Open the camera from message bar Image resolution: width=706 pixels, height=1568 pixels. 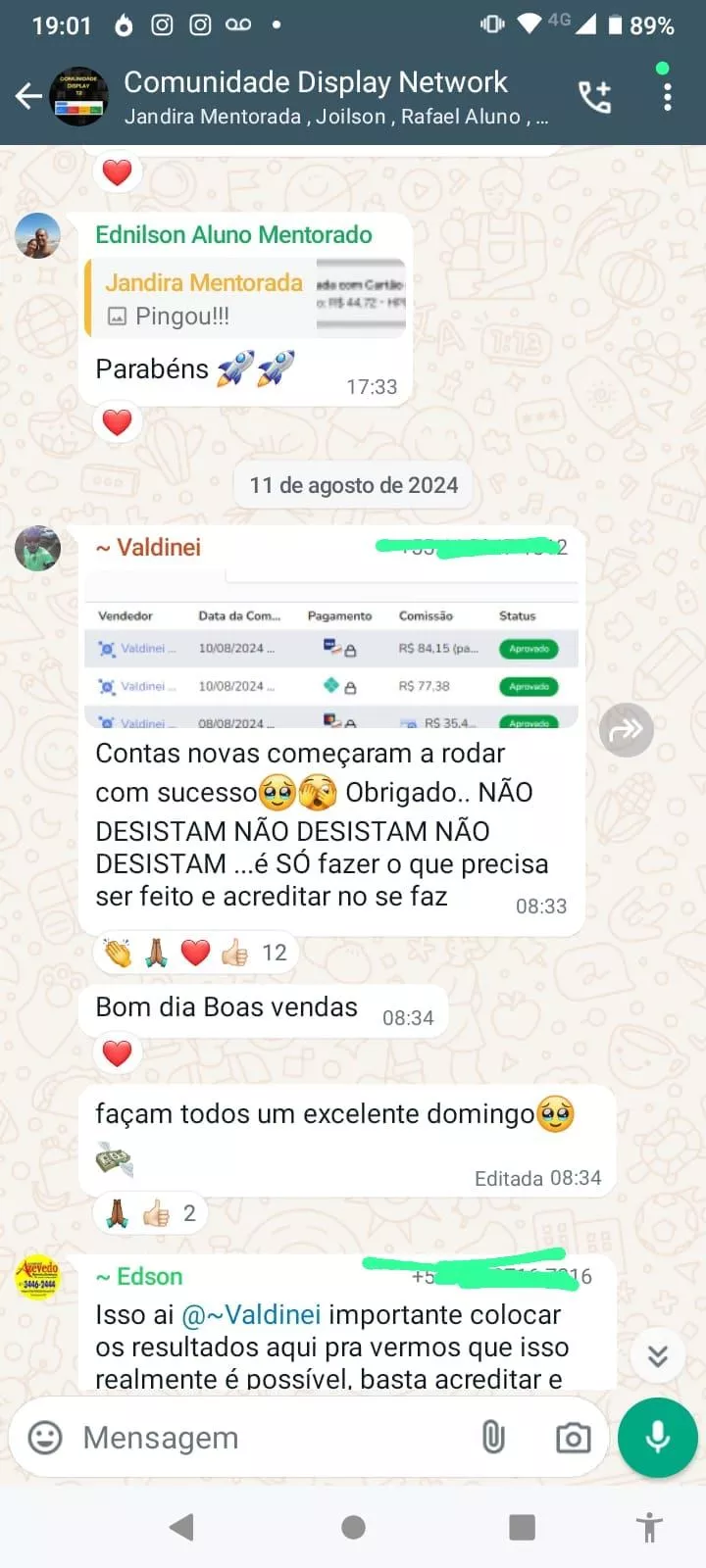click(x=573, y=1438)
